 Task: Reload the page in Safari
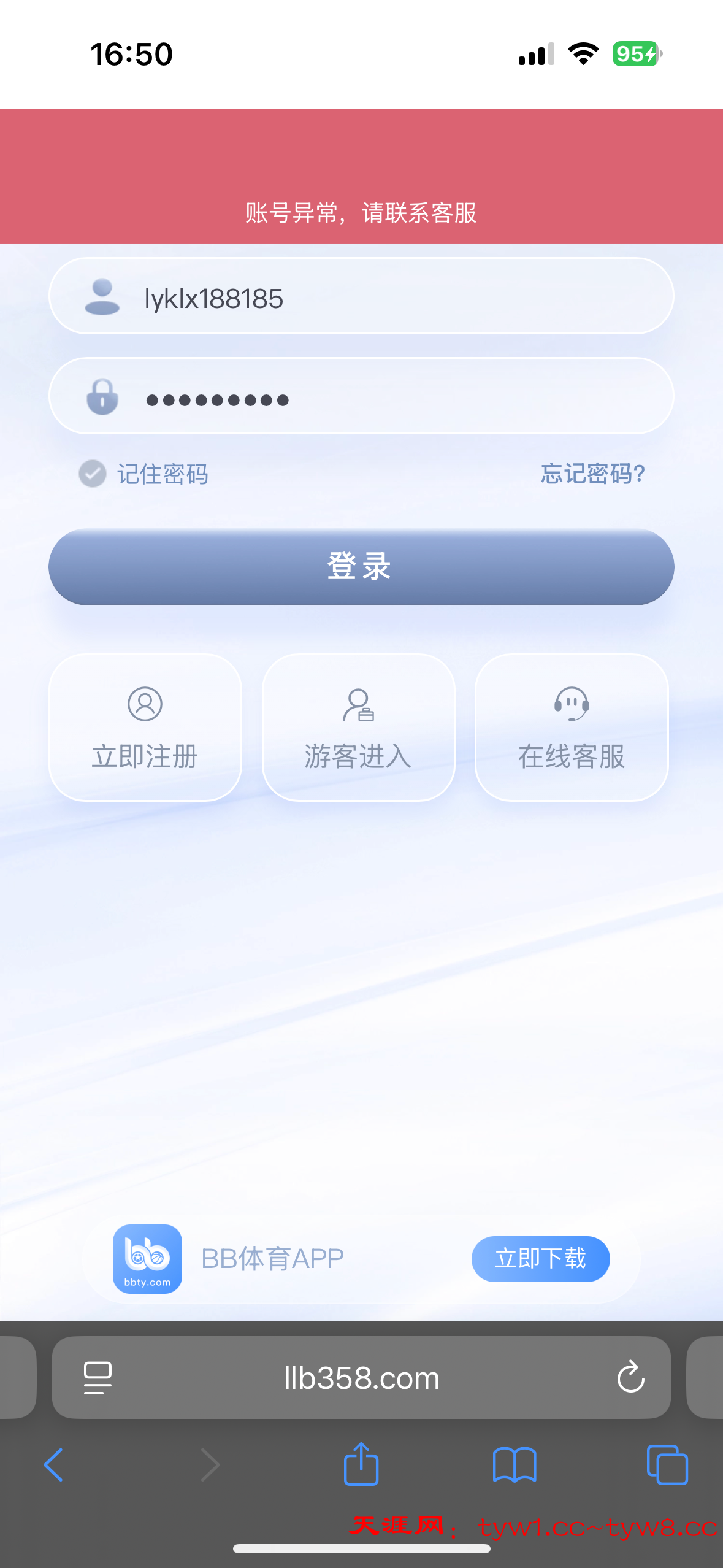tap(630, 1378)
